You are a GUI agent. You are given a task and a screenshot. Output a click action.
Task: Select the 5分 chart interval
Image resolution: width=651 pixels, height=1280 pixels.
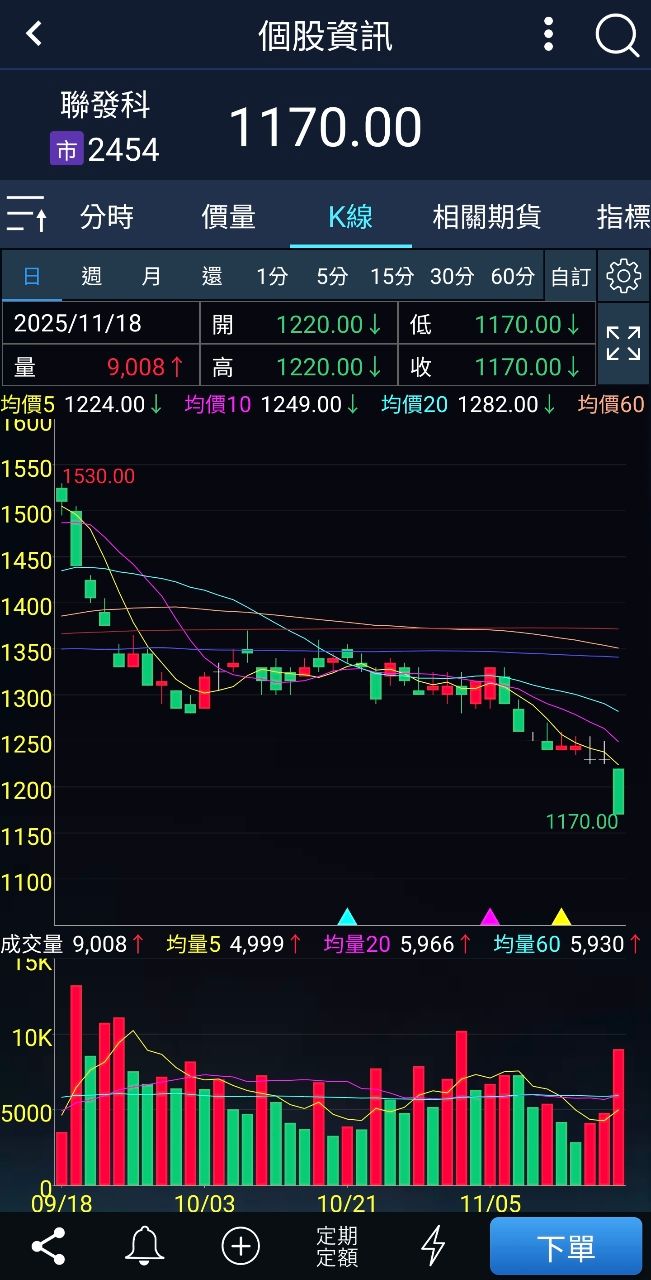(x=332, y=276)
